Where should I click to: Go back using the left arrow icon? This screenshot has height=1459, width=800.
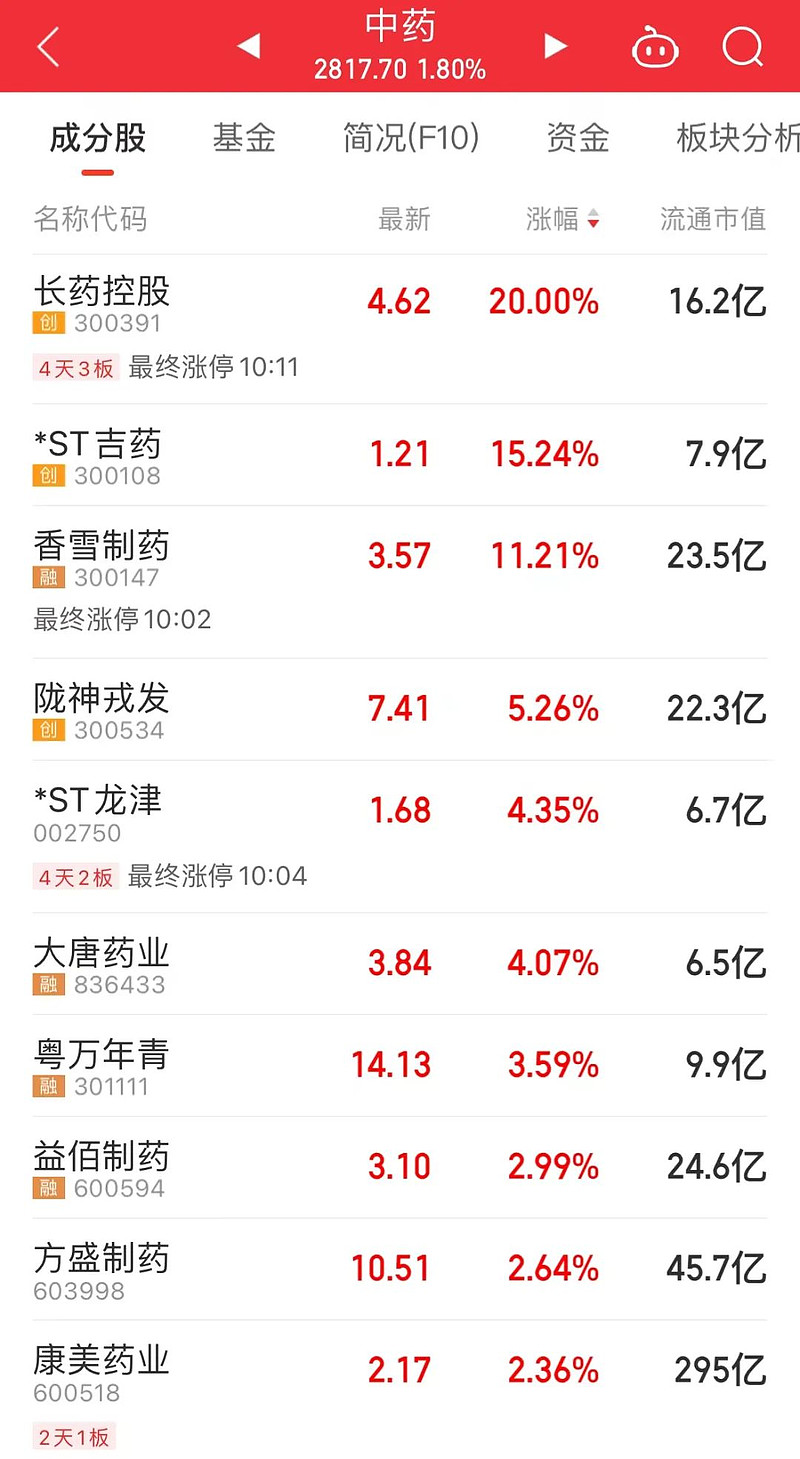tap(47, 46)
